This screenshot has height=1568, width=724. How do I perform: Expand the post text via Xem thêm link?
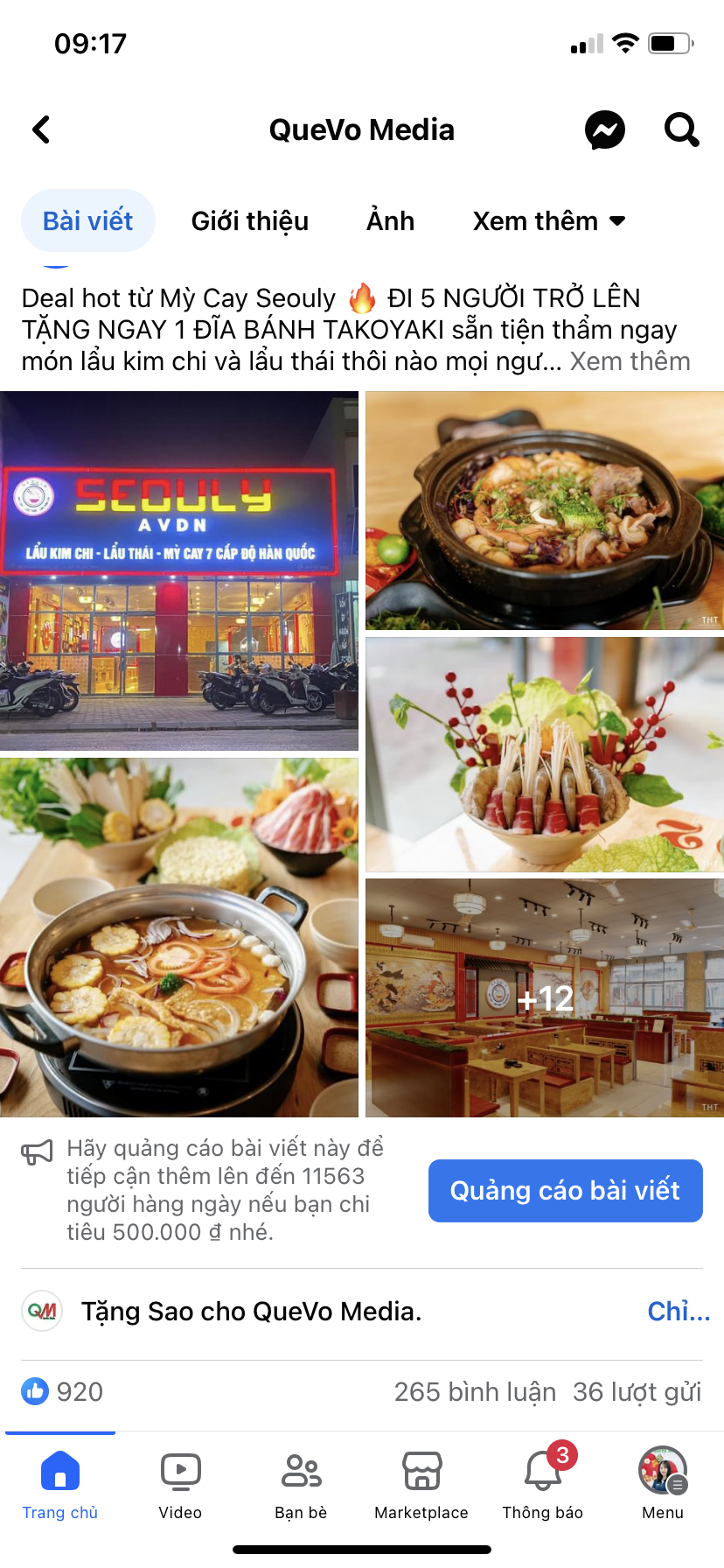point(630,360)
